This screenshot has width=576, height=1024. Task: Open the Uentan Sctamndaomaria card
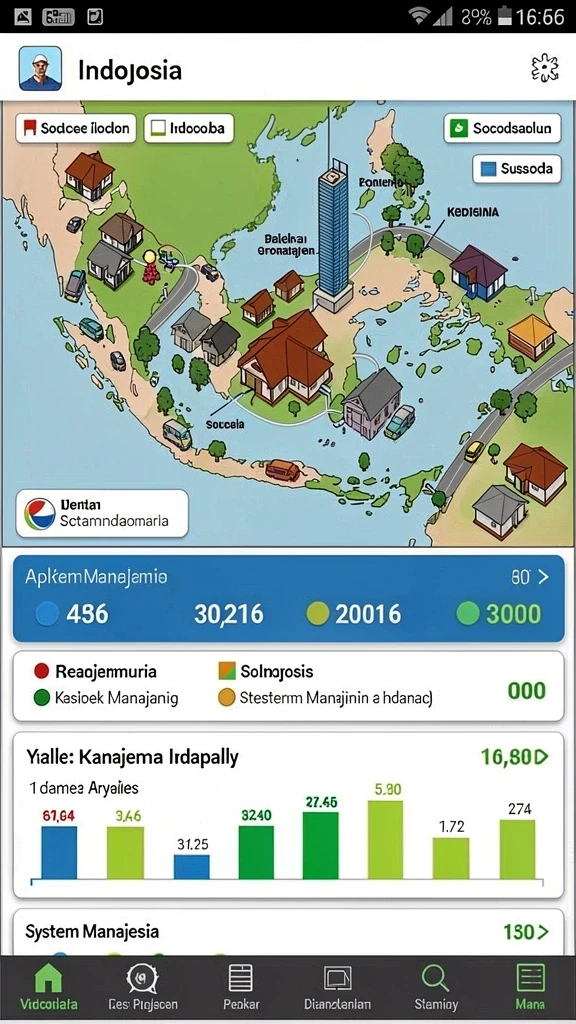click(x=102, y=513)
